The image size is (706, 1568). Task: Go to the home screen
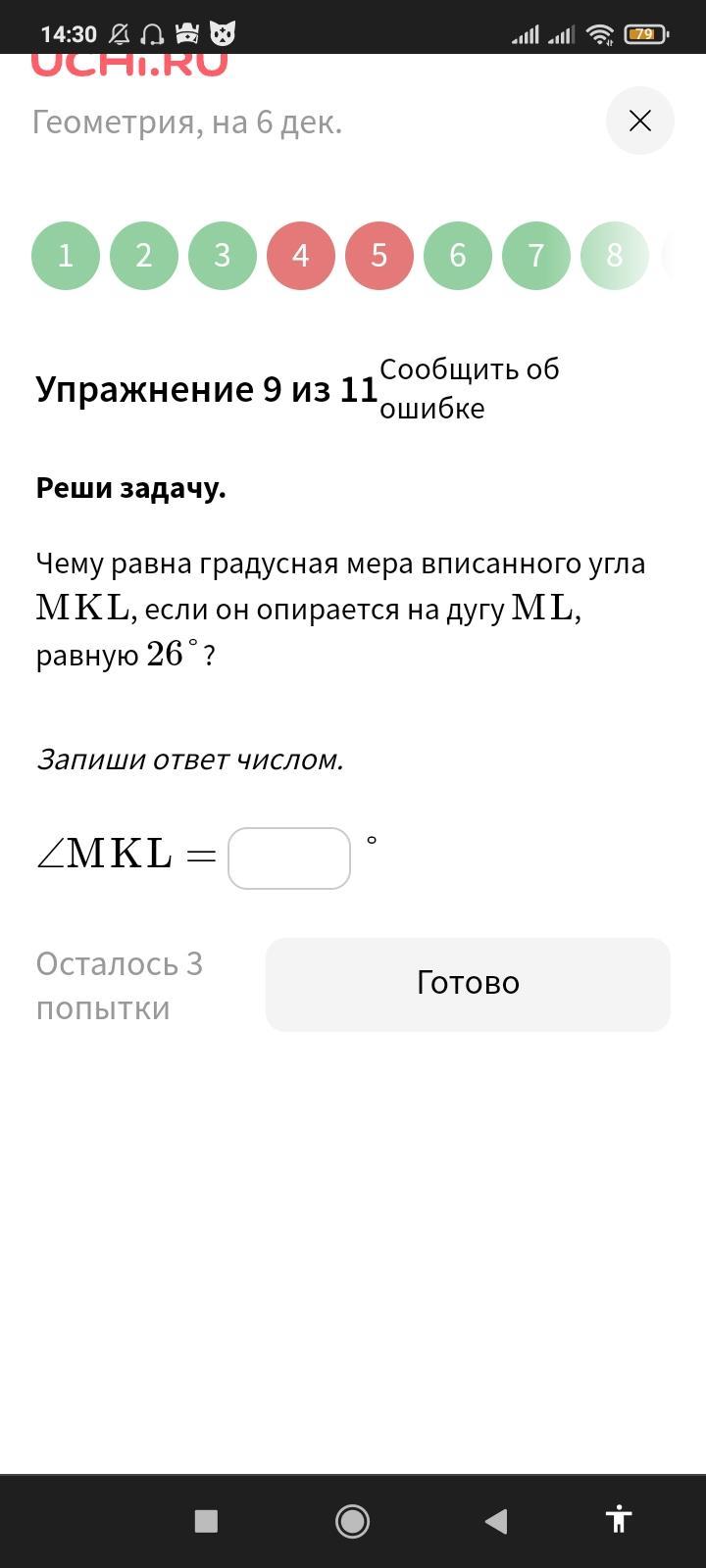[352, 1521]
